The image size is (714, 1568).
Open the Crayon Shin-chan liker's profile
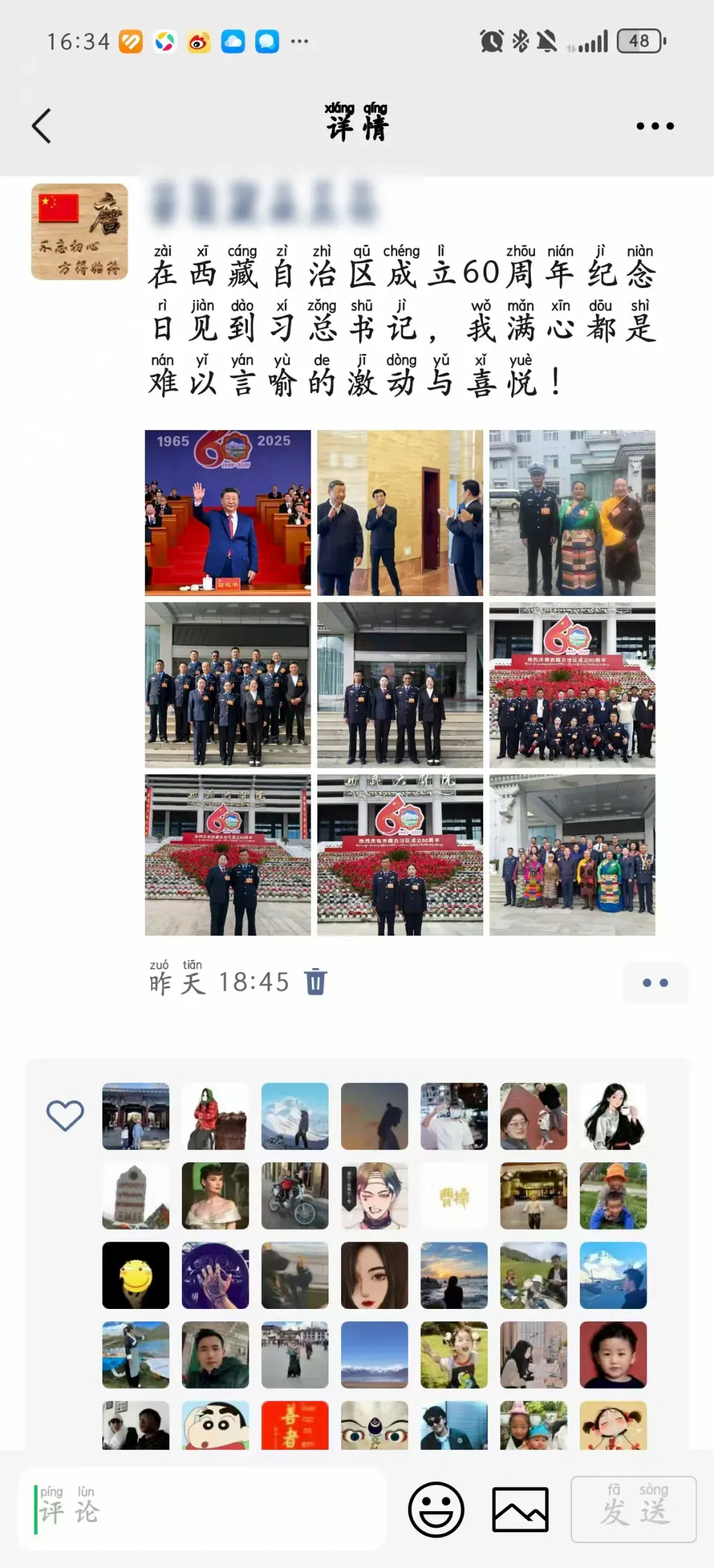coord(216,1425)
